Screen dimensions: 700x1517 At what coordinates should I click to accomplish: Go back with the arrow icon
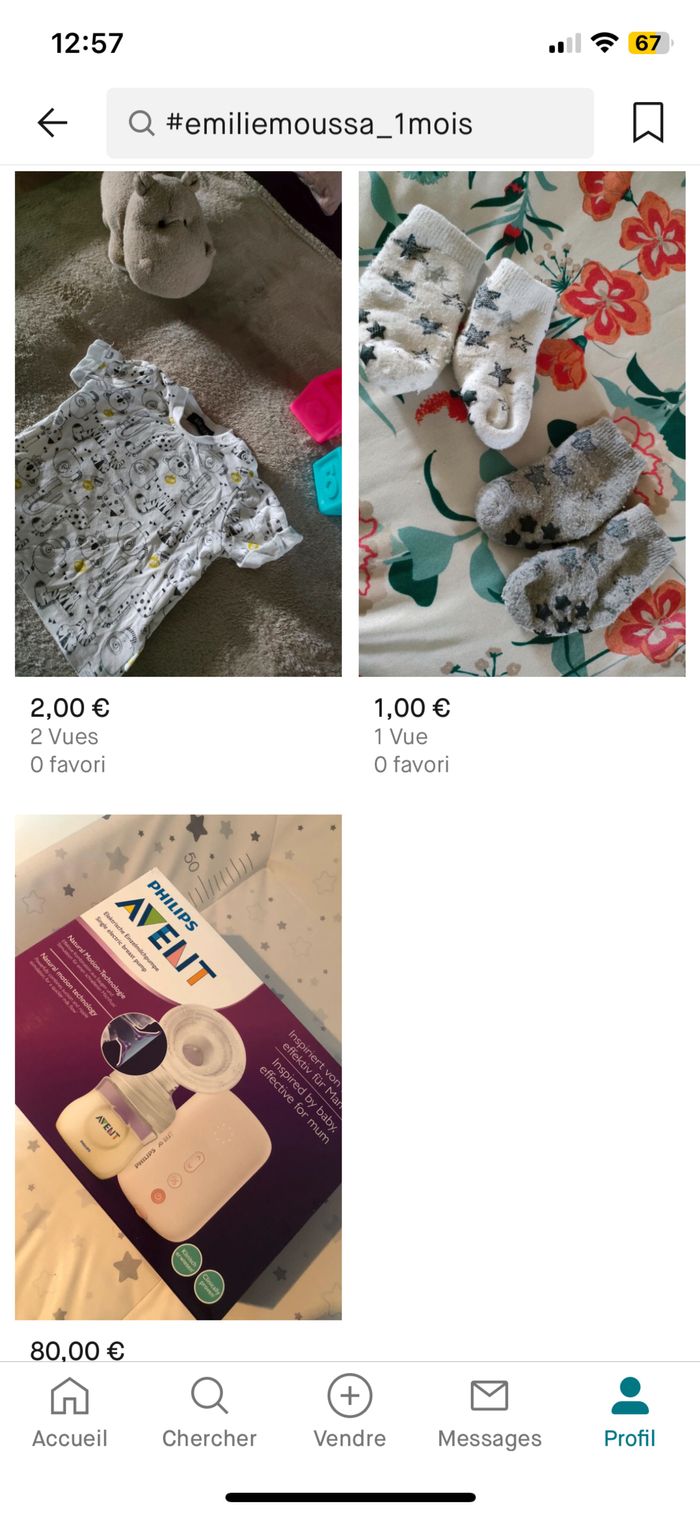[52, 123]
